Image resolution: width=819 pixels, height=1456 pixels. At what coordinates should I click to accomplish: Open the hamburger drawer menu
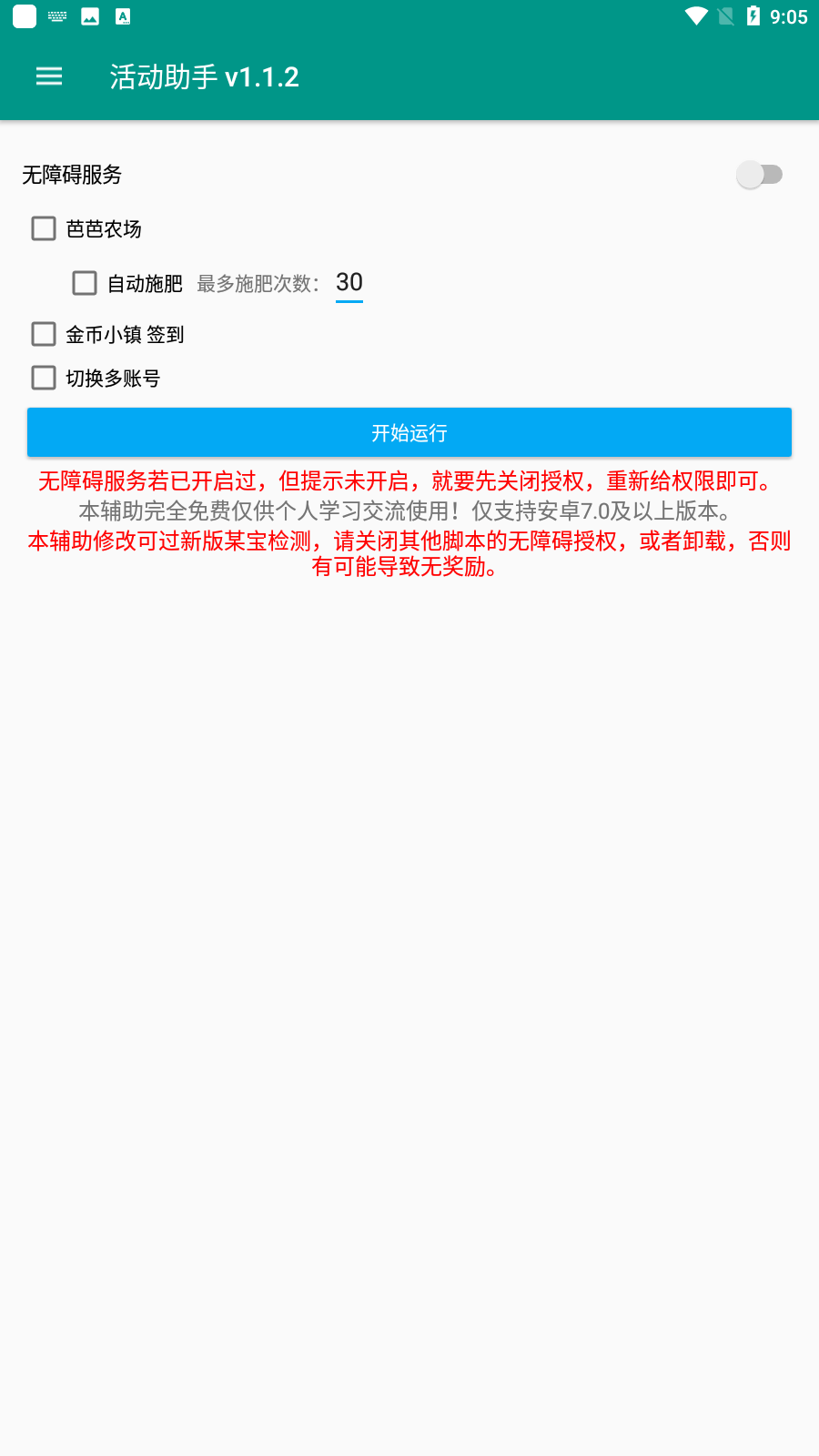point(49,76)
